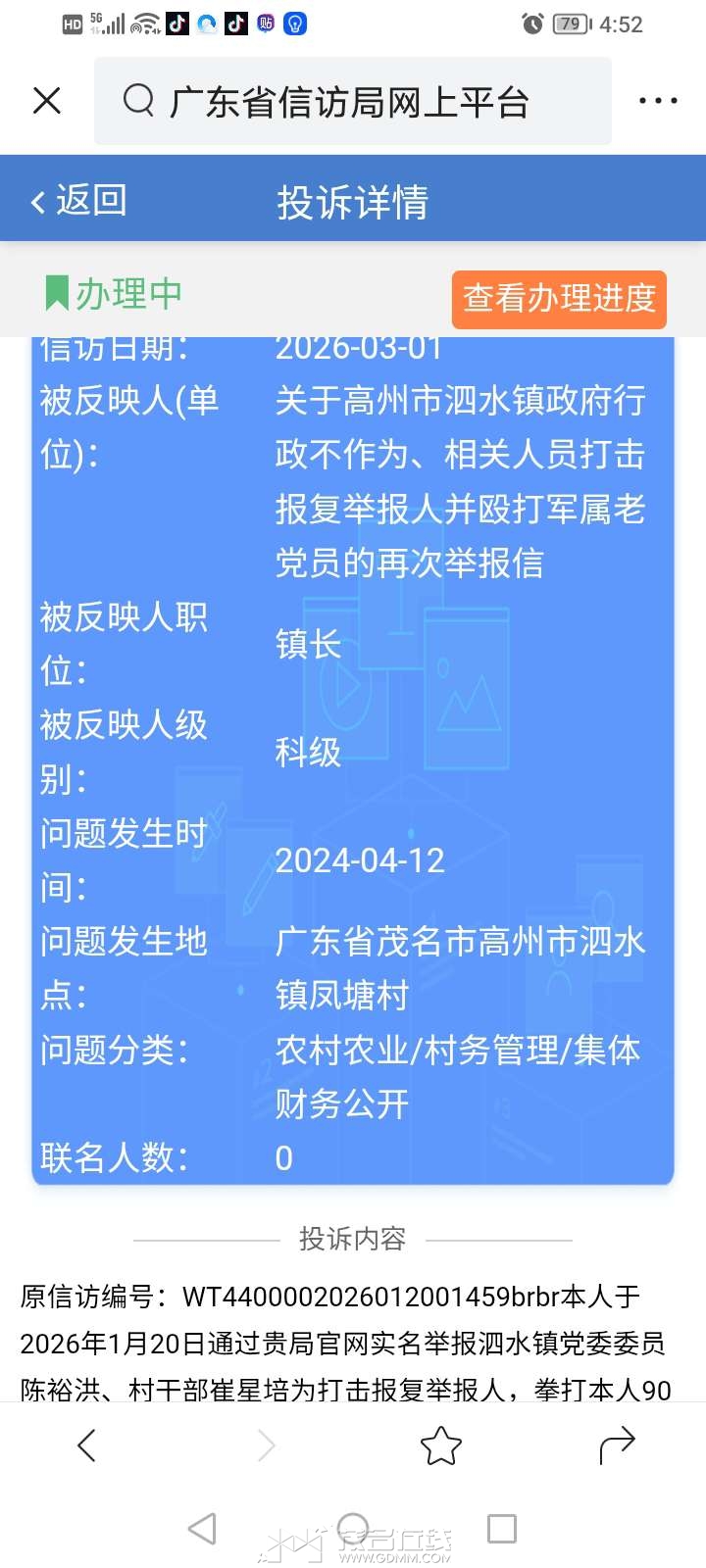The width and height of the screenshot is (706, 1568).
Task: Go back with 返回
Action: pos(78,201)
